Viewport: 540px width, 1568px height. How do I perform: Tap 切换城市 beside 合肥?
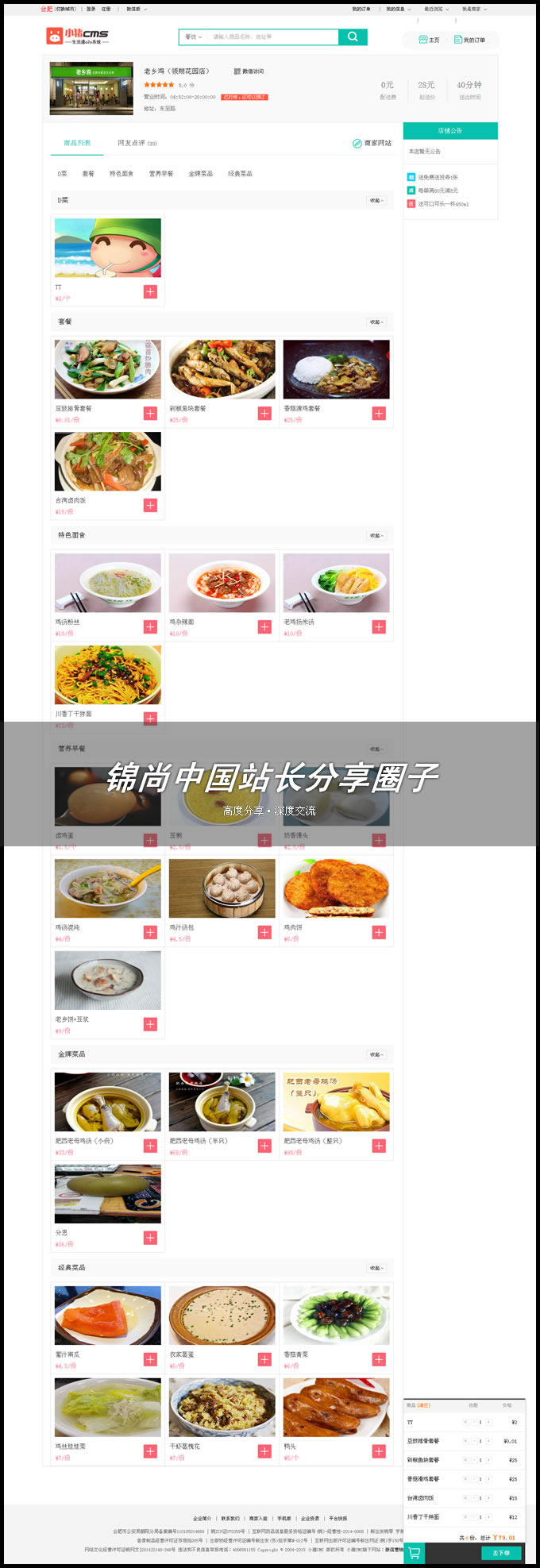pos(67,10)
